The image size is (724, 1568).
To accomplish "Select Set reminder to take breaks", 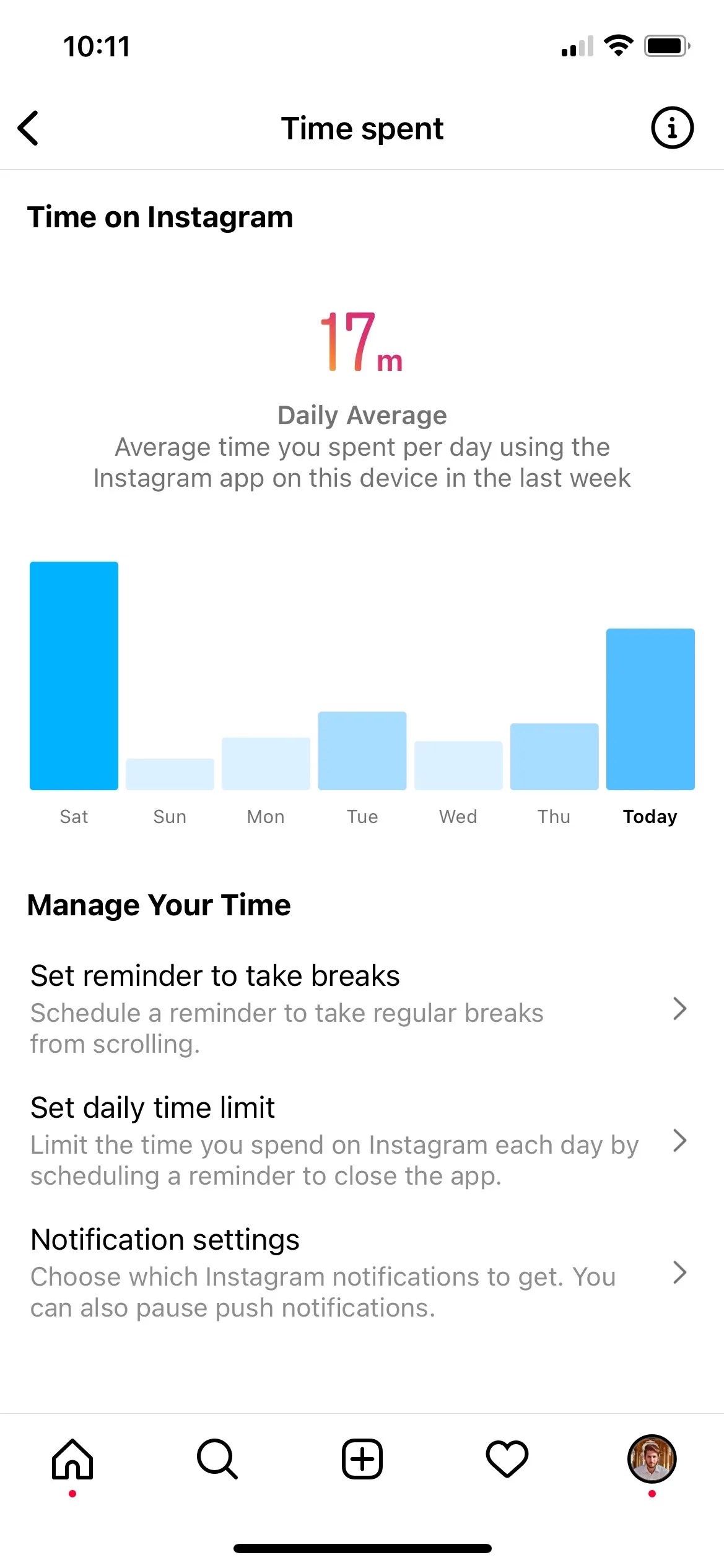I will click(248, 975).
